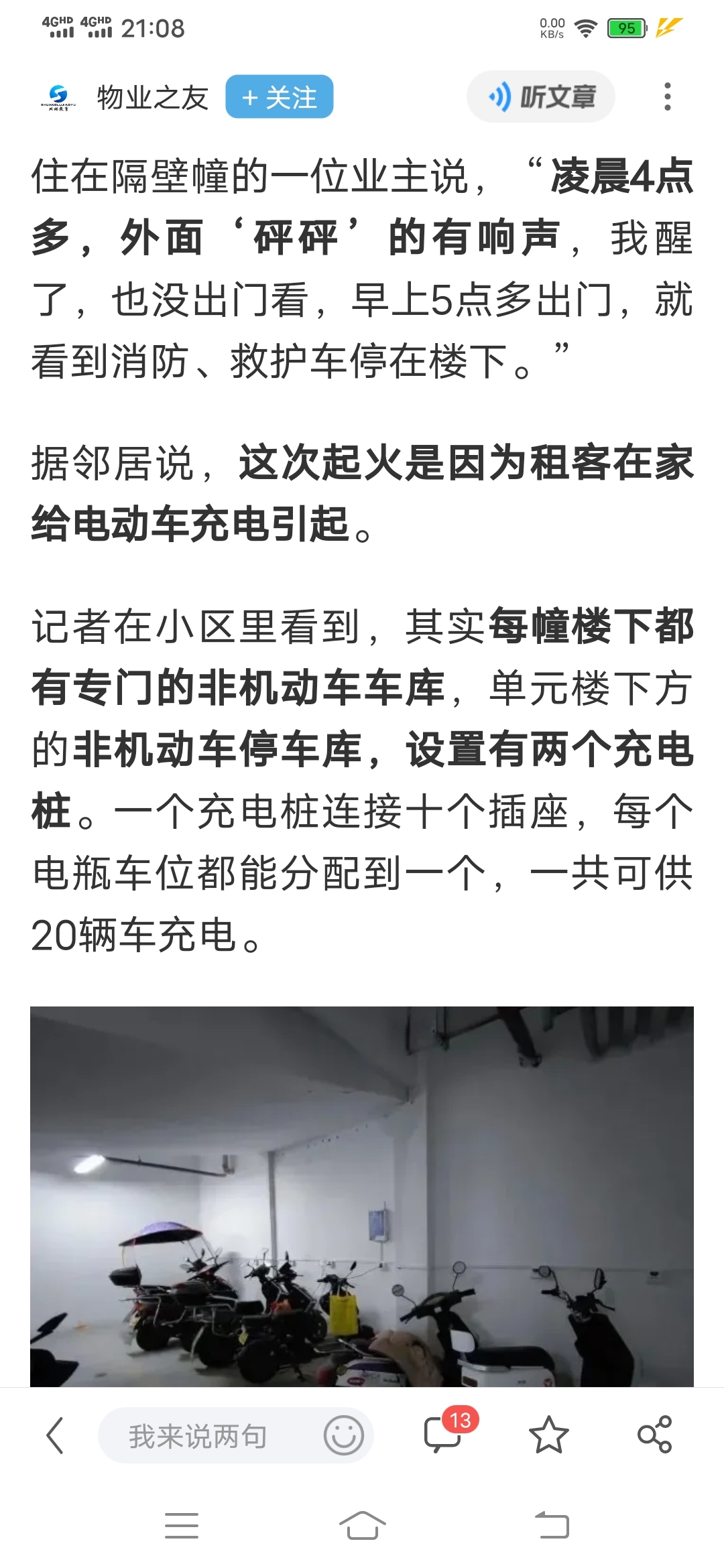
Task: Go back using the bottom-left arrow
Action: coord(55,1435)
